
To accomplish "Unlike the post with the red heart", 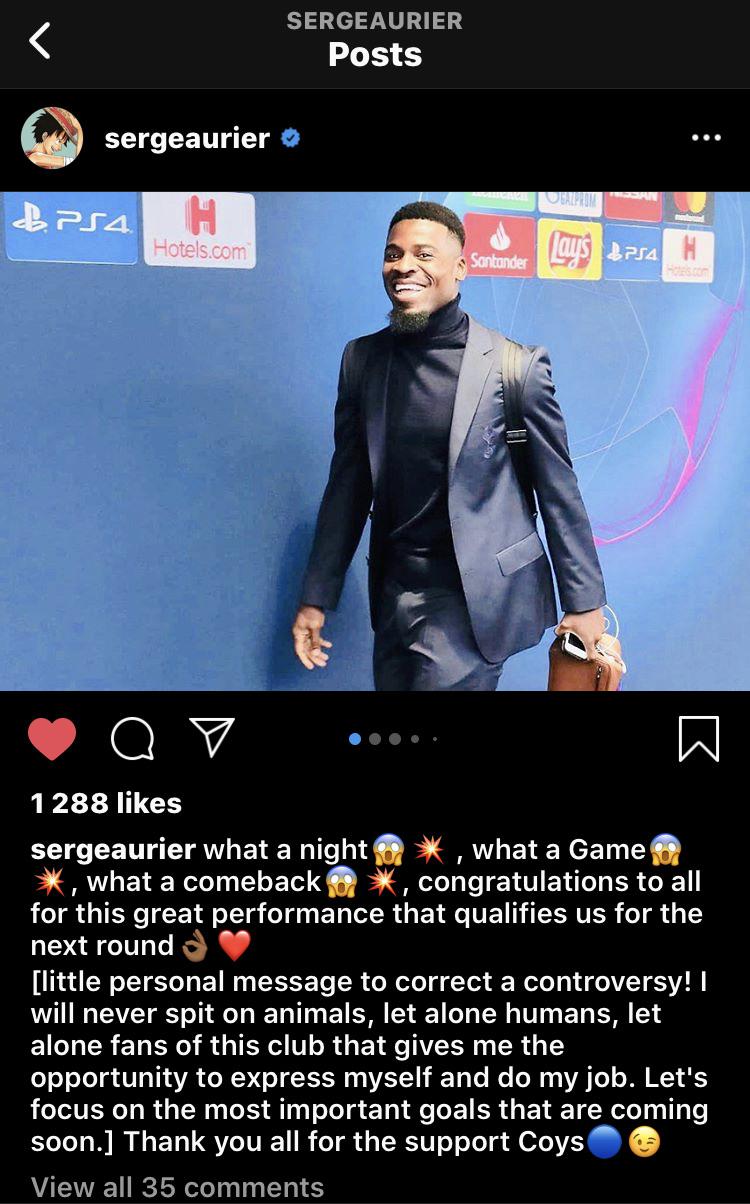I will [52, 740].
